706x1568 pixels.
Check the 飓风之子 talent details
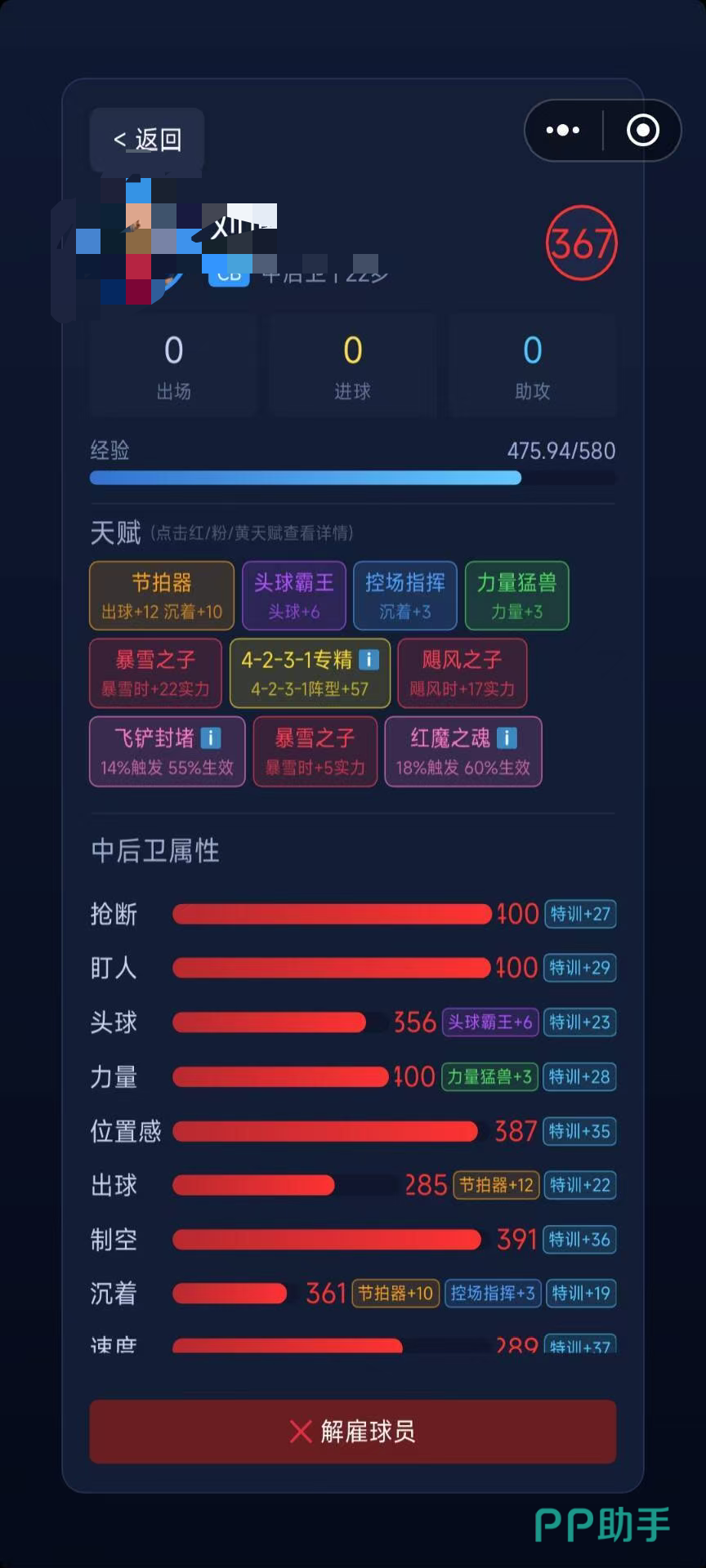point(462,673)
